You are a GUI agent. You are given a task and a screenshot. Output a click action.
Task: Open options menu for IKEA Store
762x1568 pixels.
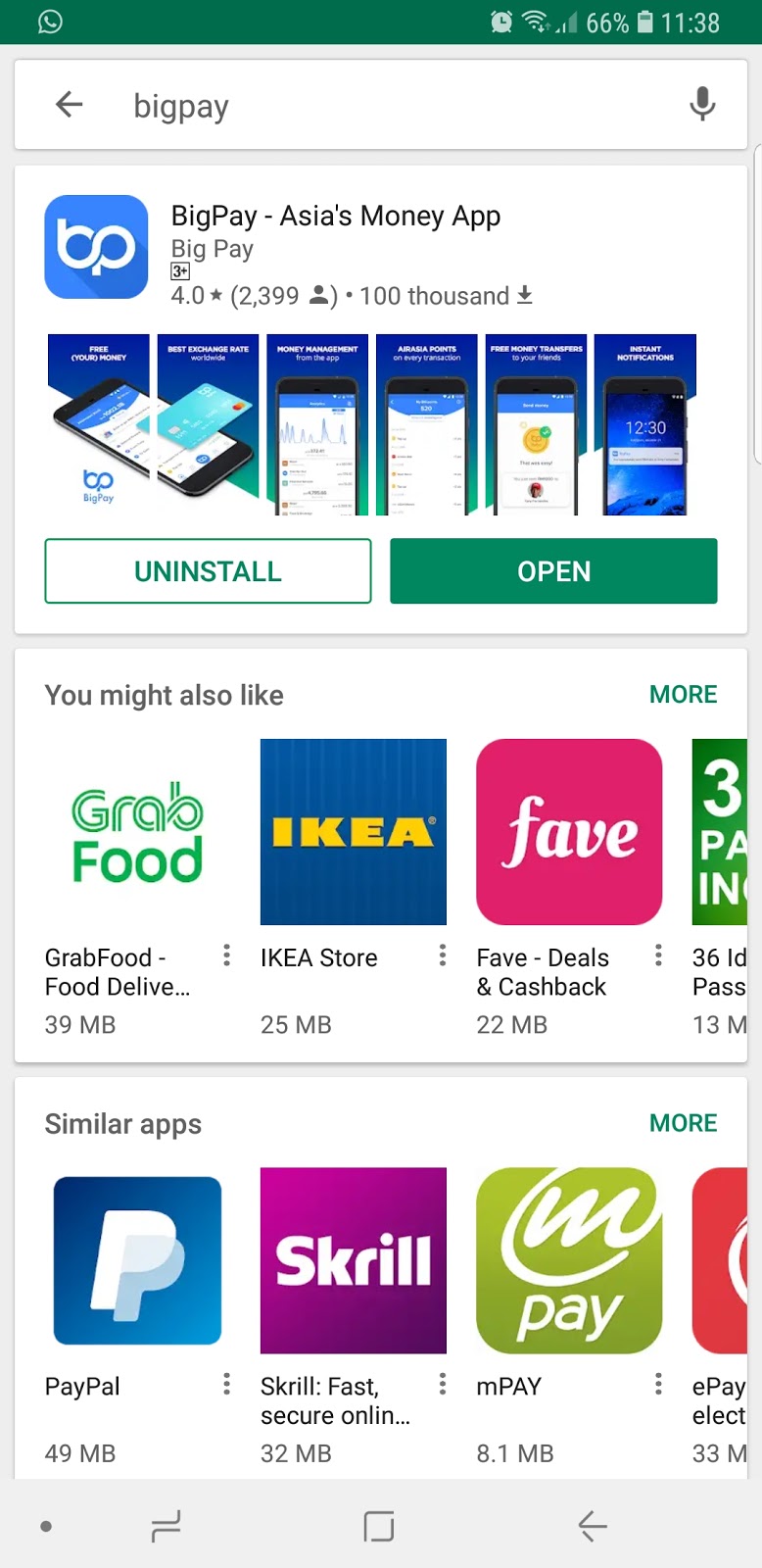pos(443,955)
